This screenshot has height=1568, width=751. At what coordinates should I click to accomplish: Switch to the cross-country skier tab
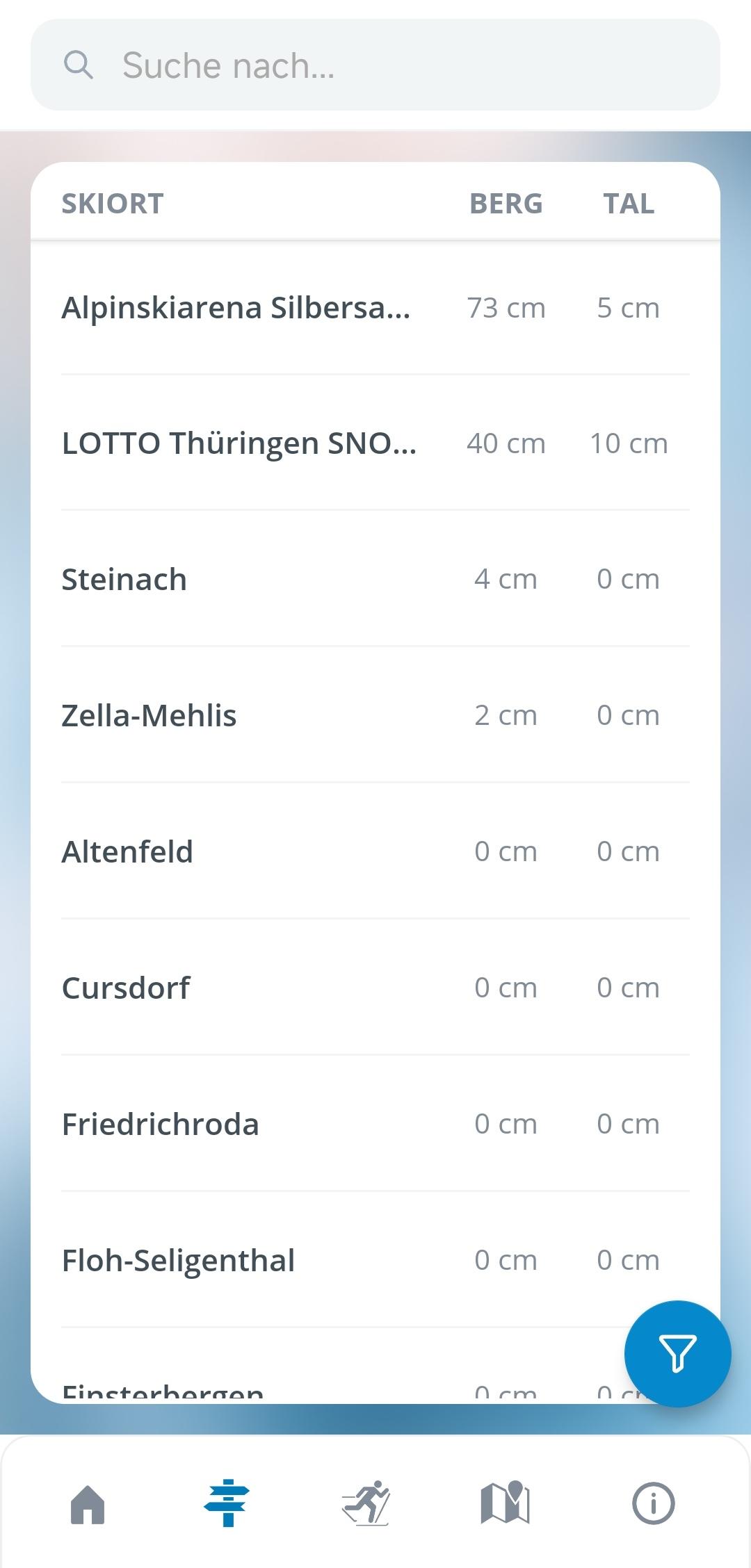366,1503
